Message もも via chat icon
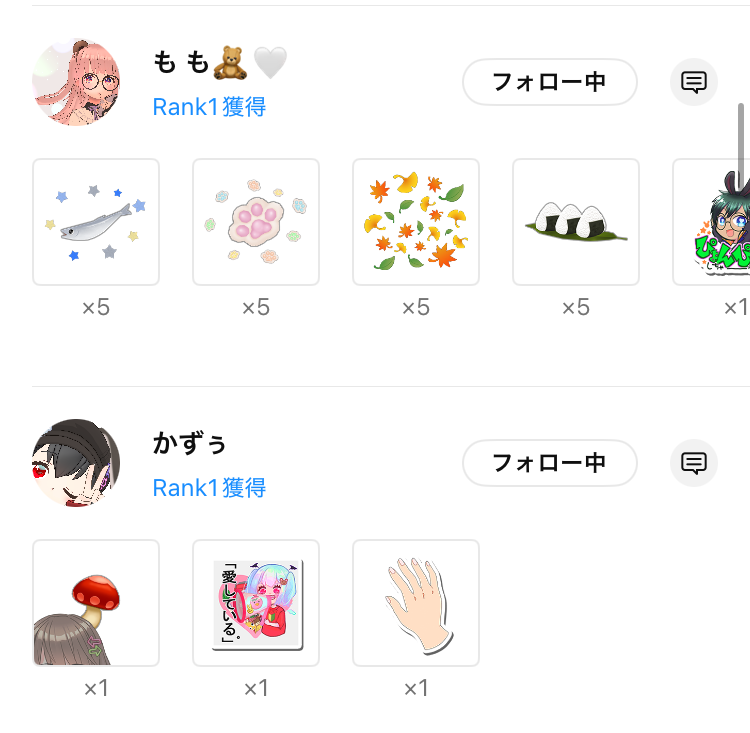The width and height of the screenshot is (750, 733). tap(694, 82)
